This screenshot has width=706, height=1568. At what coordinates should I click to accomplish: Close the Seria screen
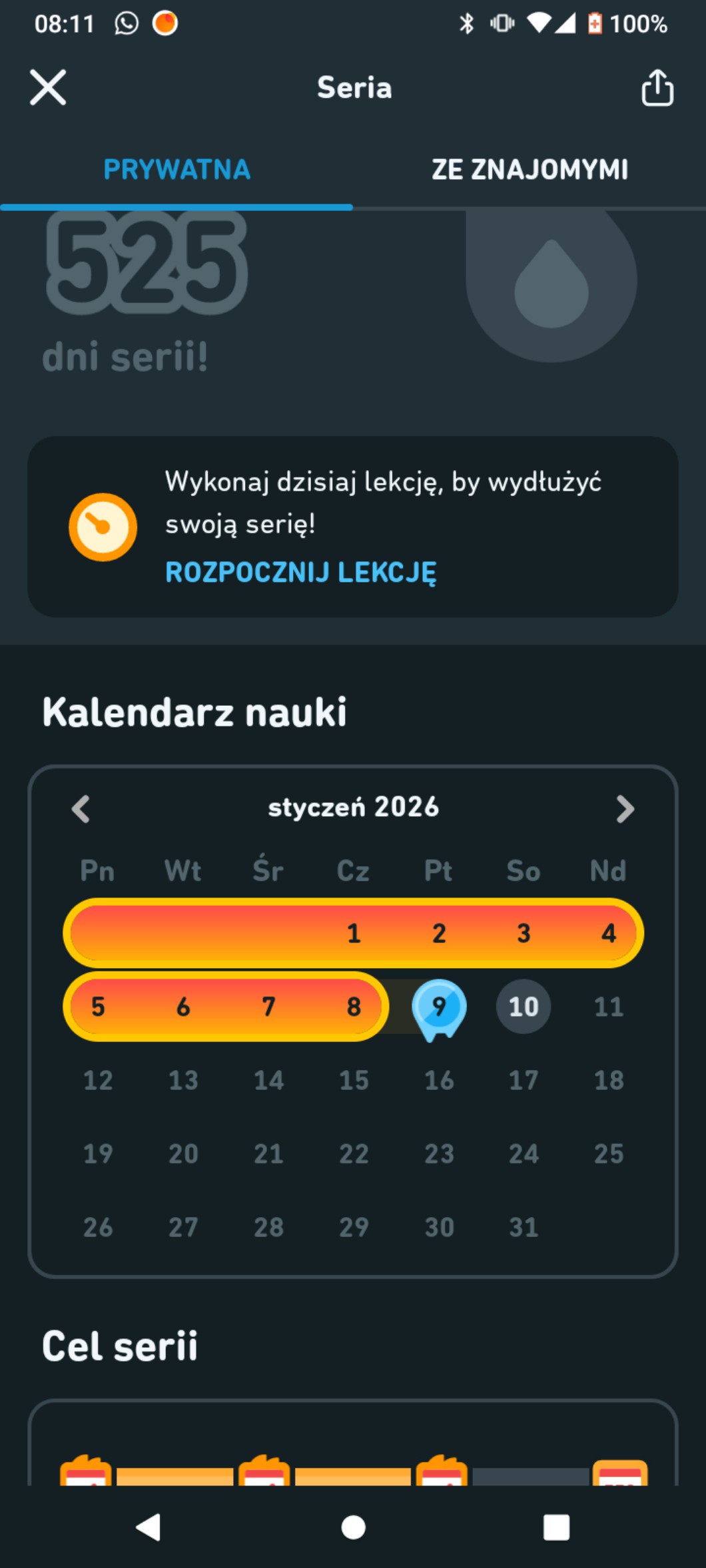point(48,87)
